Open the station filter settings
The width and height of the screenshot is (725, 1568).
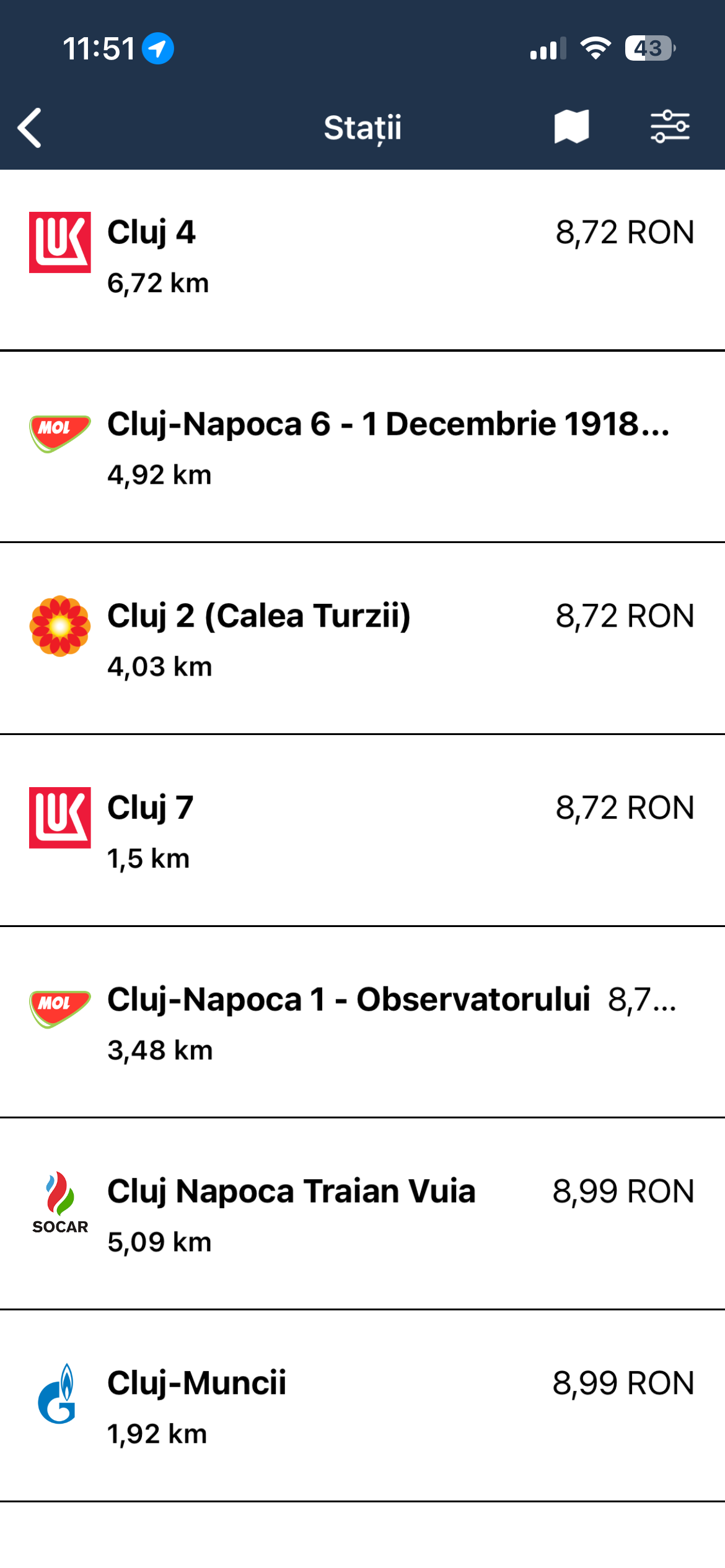pos(670,127)
